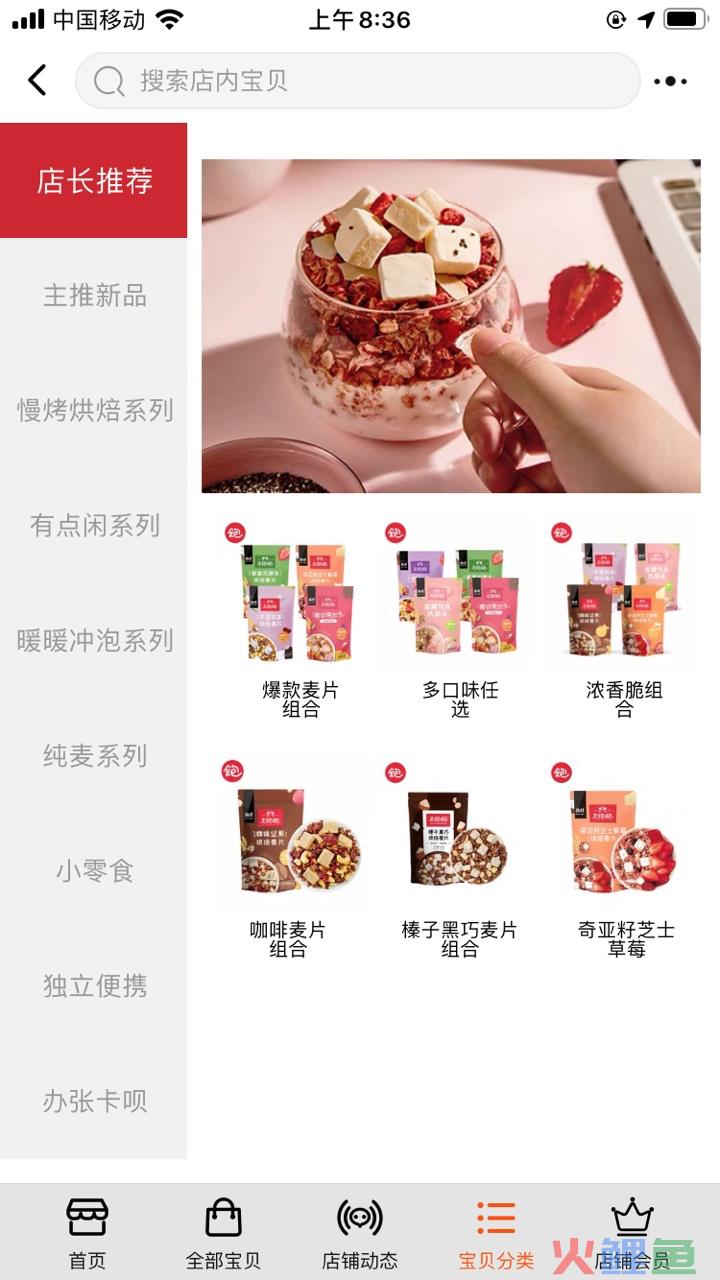Open the granola cup banner image

[451, 326]
